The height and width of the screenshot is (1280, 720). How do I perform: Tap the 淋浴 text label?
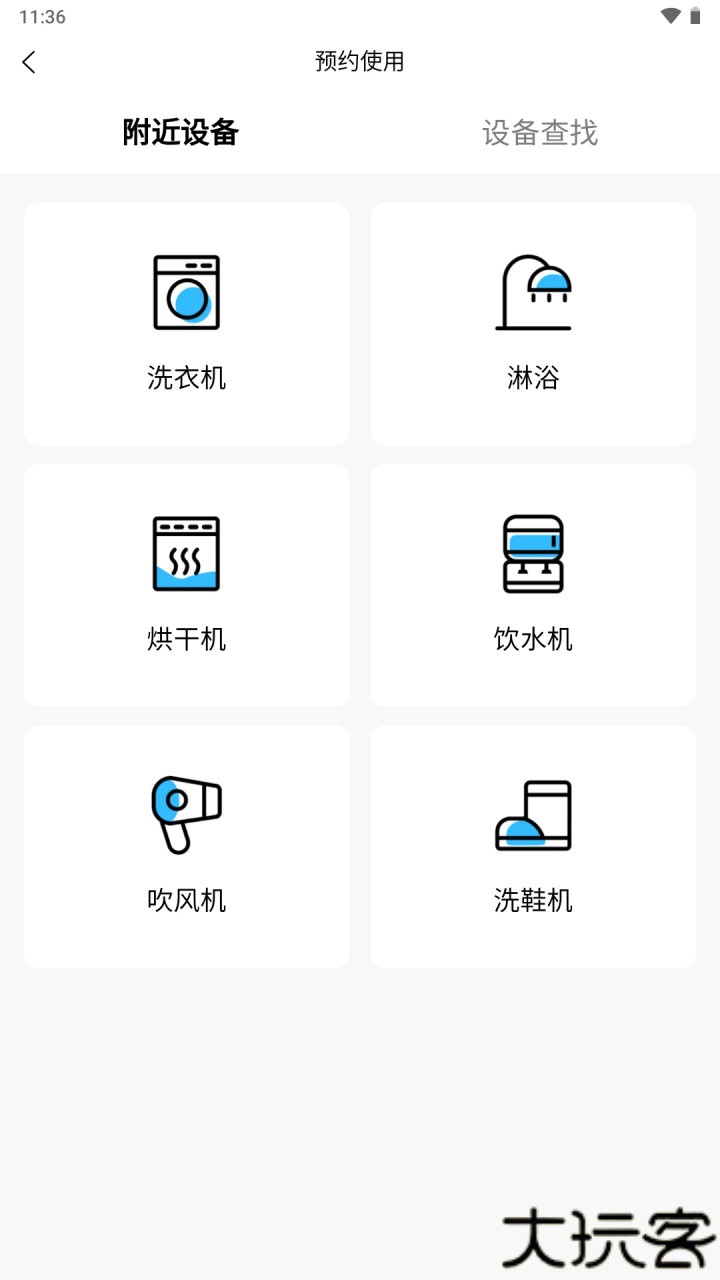(533, 378)
